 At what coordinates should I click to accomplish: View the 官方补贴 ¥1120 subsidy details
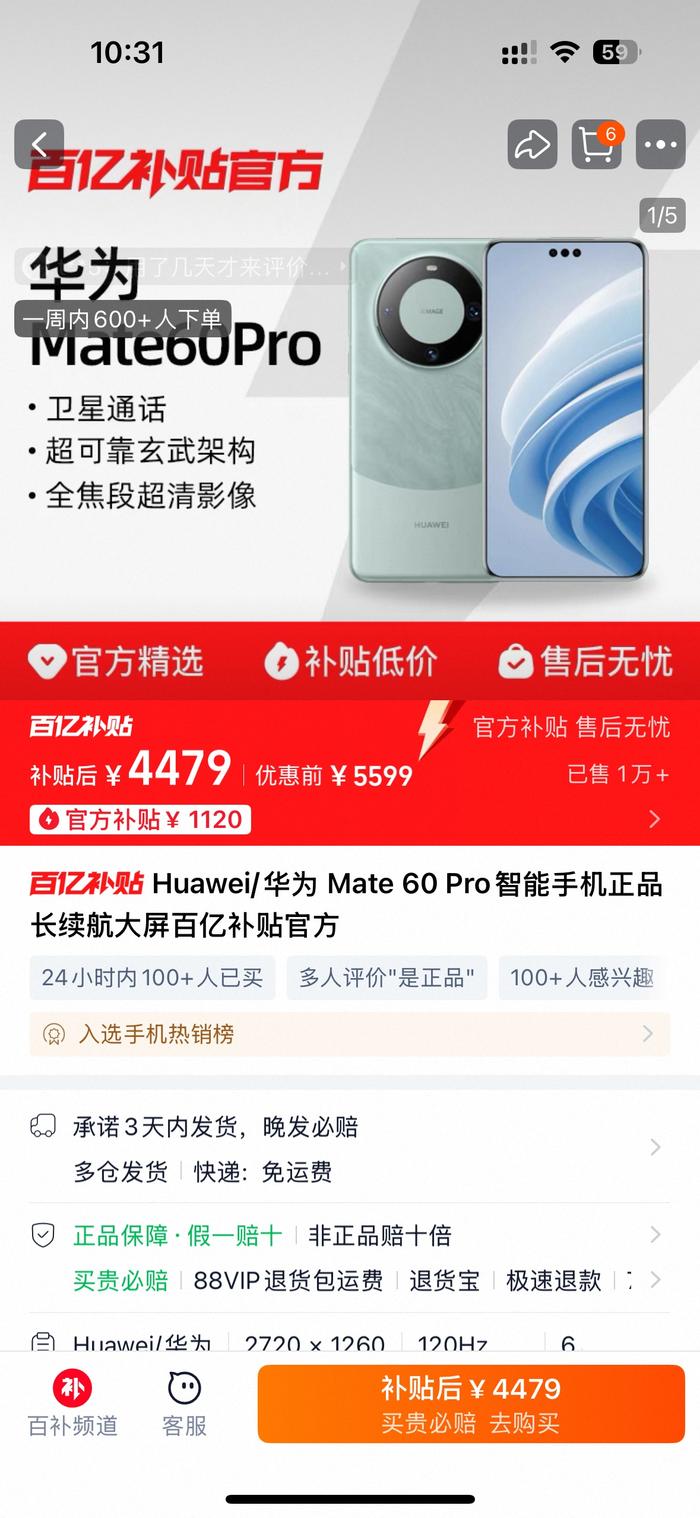(x=141, y=820)
